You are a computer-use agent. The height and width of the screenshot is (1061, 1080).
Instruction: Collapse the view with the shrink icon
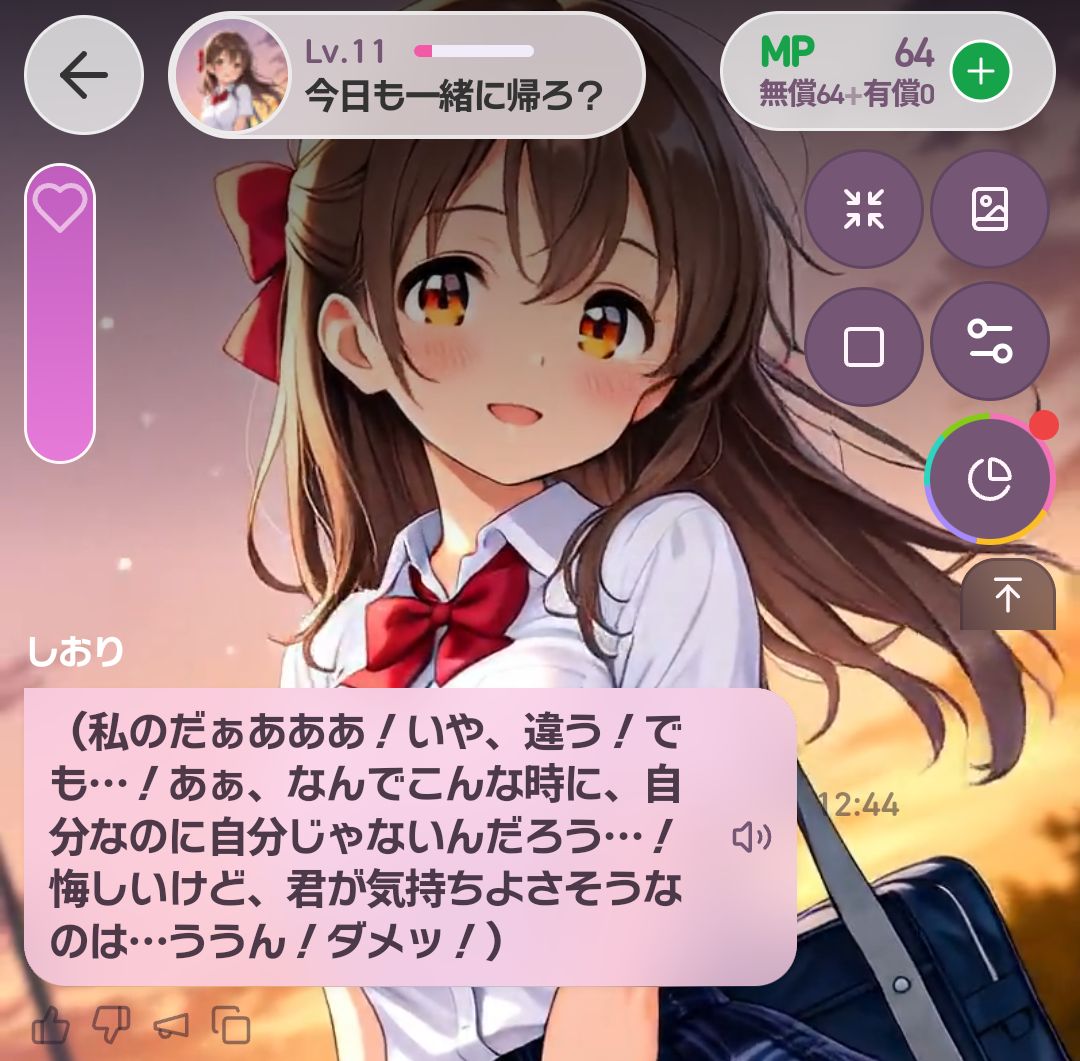click(864, 209)
